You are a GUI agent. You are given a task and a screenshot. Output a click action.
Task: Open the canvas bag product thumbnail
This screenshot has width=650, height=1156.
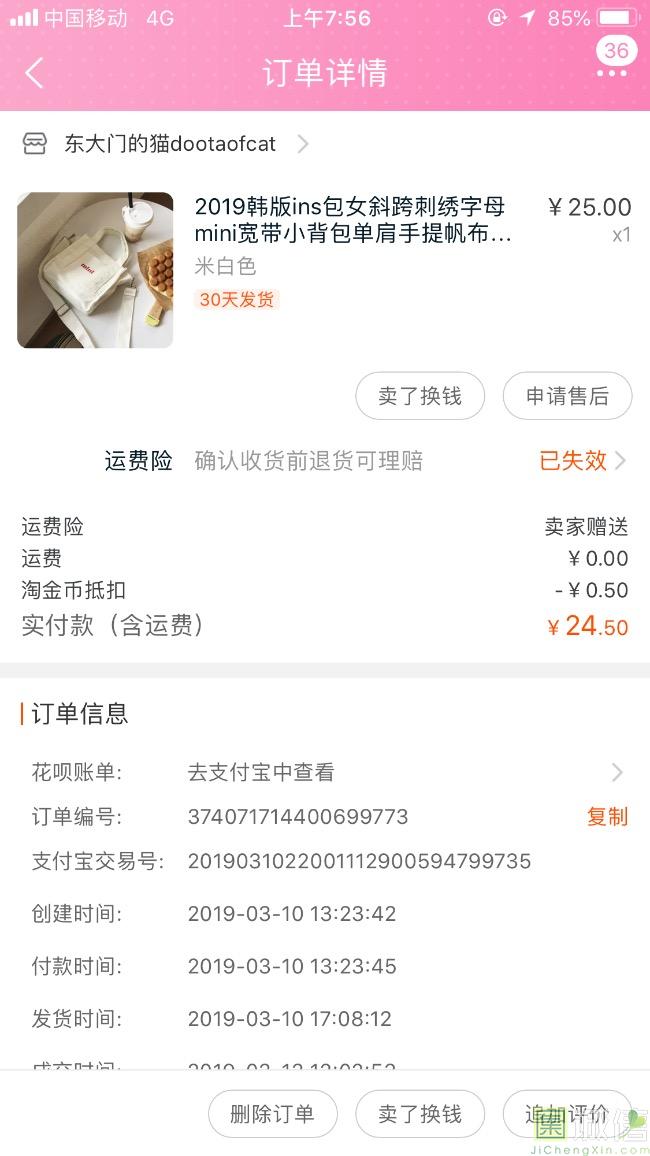(x=95, y=270)
